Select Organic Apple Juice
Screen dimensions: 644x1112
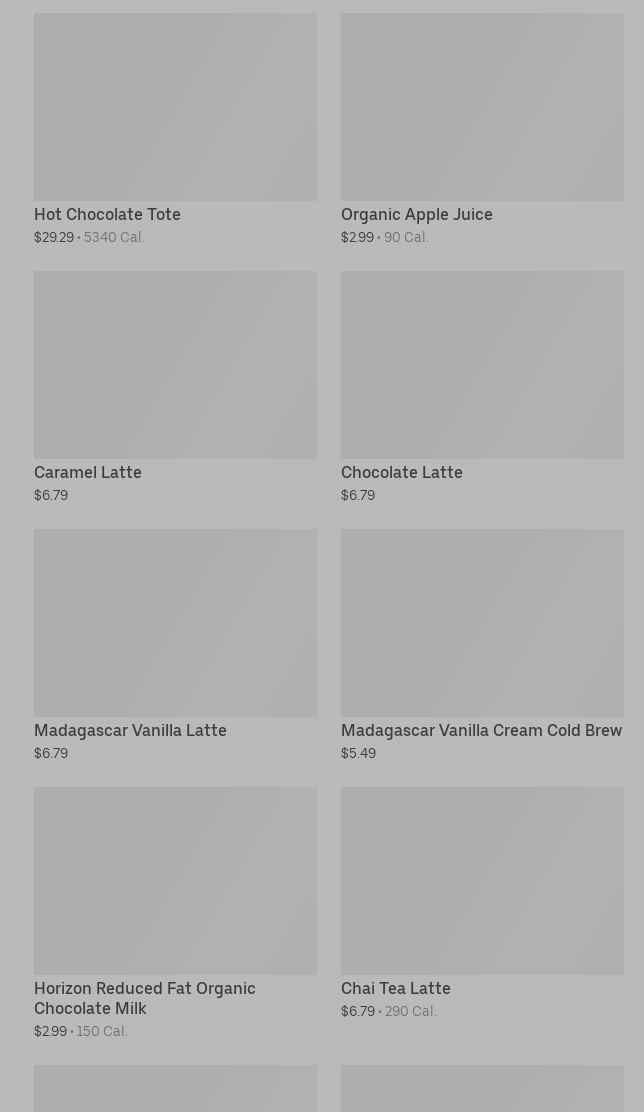(482, 129)
